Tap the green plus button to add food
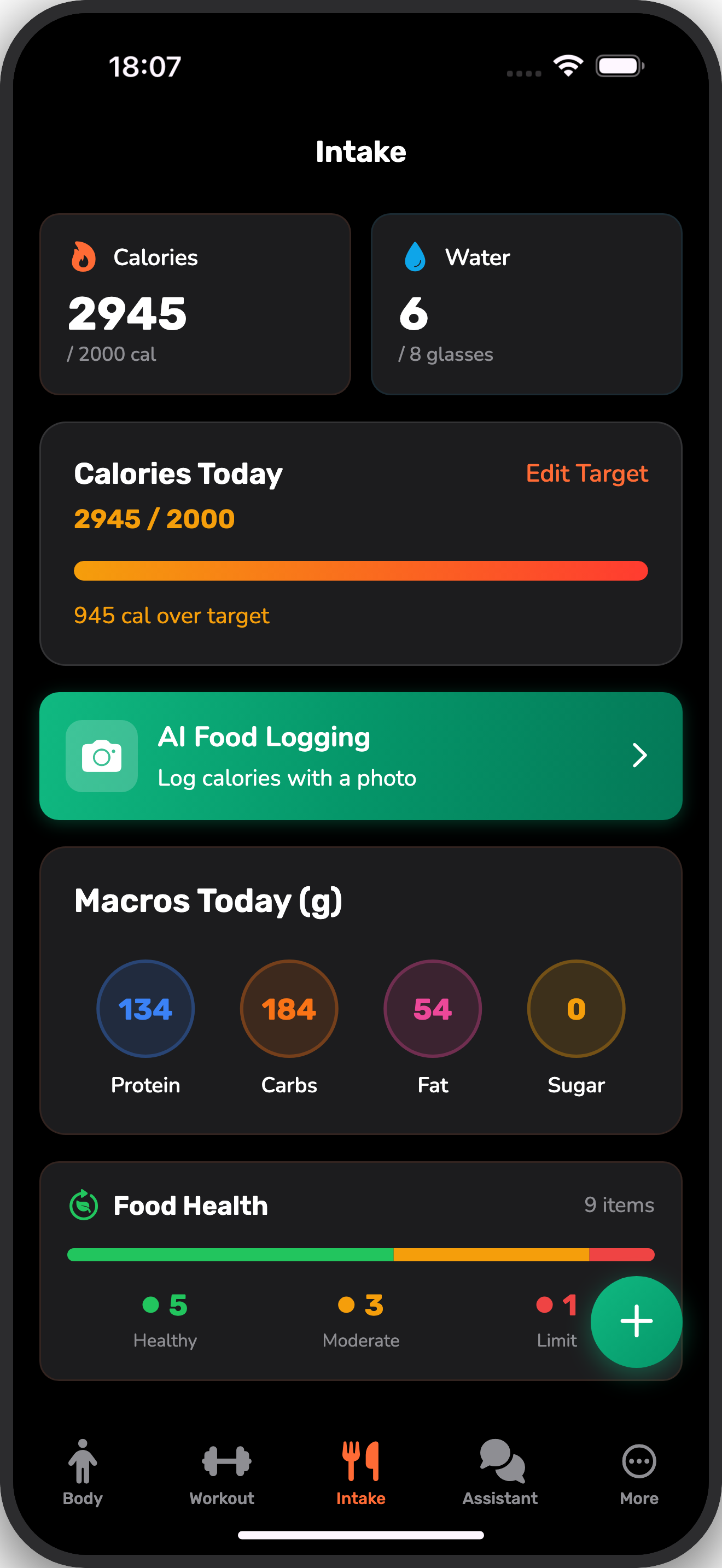Screen dimensions: 722x1568 pos(636,1320)
